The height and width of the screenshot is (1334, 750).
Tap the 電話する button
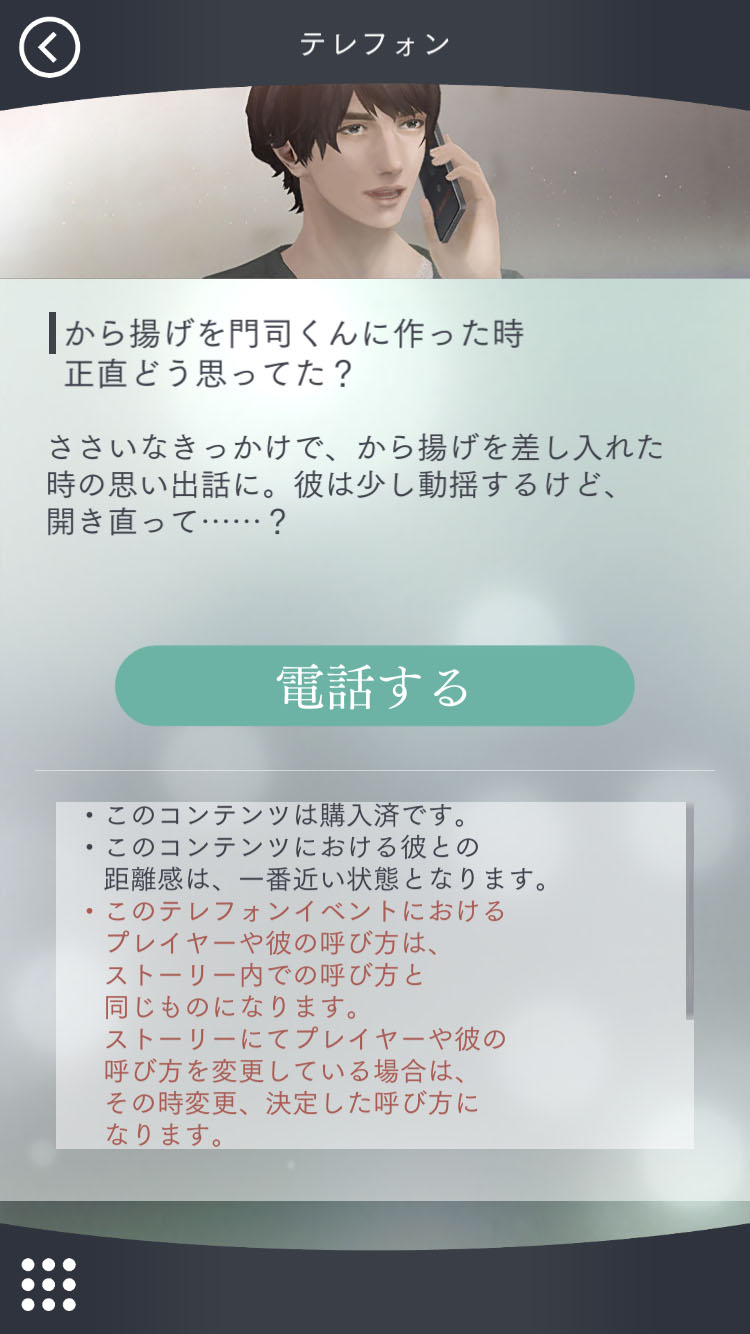click(375, 686)
